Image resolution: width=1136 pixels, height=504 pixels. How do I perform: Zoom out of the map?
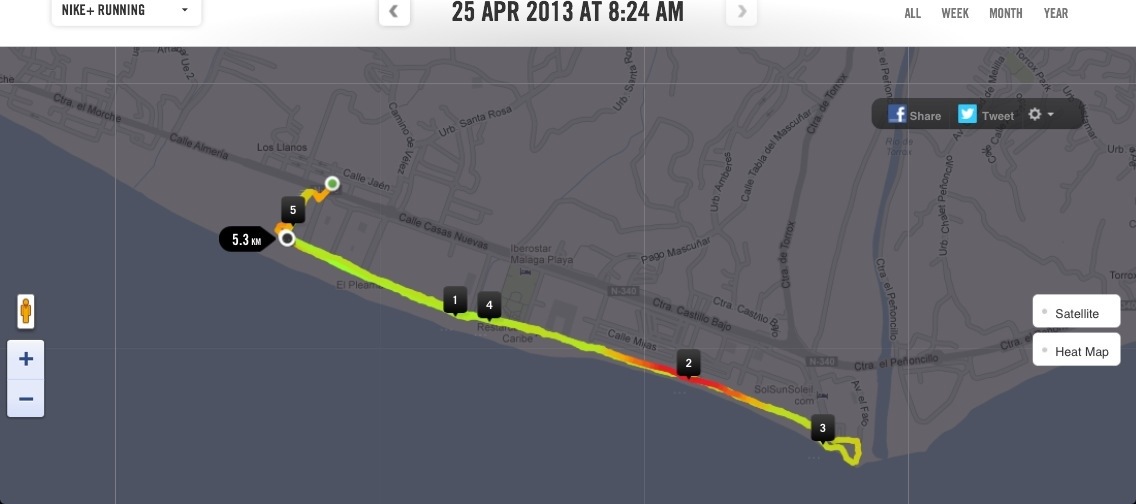26,398
